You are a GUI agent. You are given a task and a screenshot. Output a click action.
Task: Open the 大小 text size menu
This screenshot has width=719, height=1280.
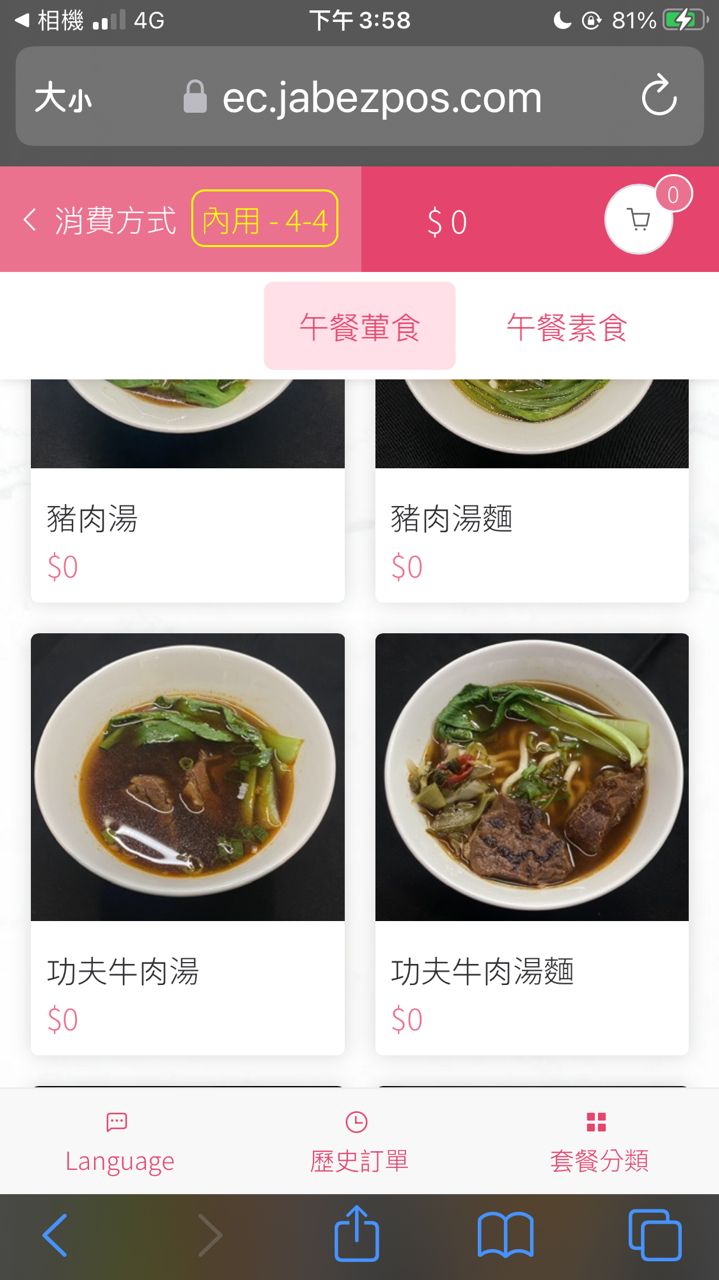(63, 98)
